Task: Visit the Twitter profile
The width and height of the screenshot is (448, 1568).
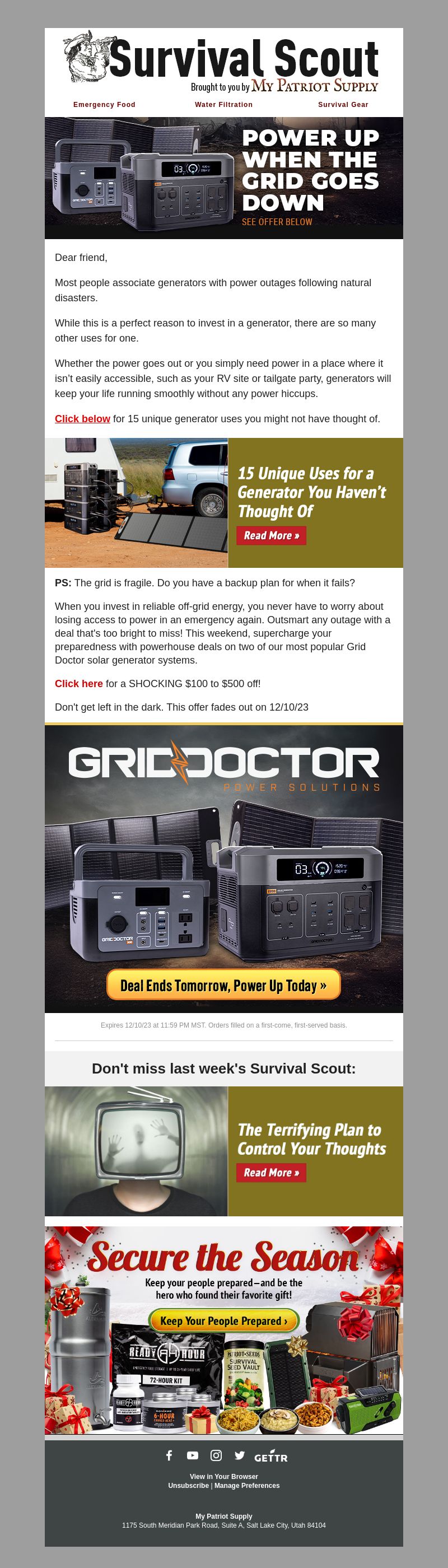Action: coord(240,1455)
